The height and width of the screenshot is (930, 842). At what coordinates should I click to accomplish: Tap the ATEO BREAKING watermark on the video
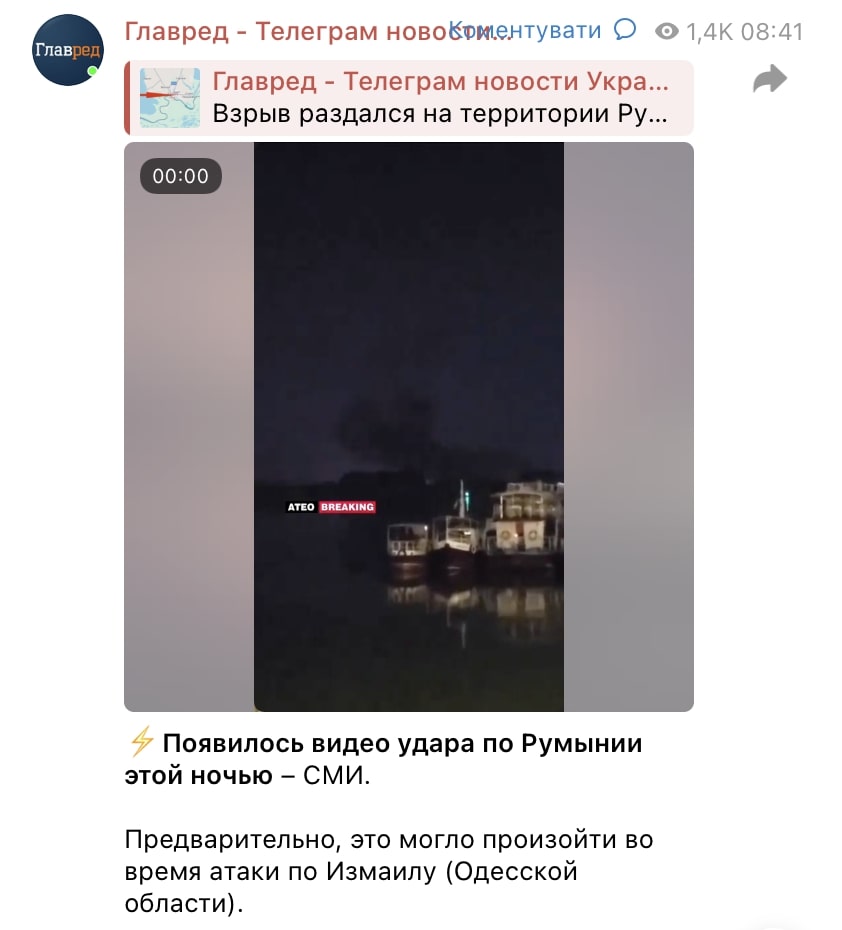pyautogui.click(x=330, y=507)
